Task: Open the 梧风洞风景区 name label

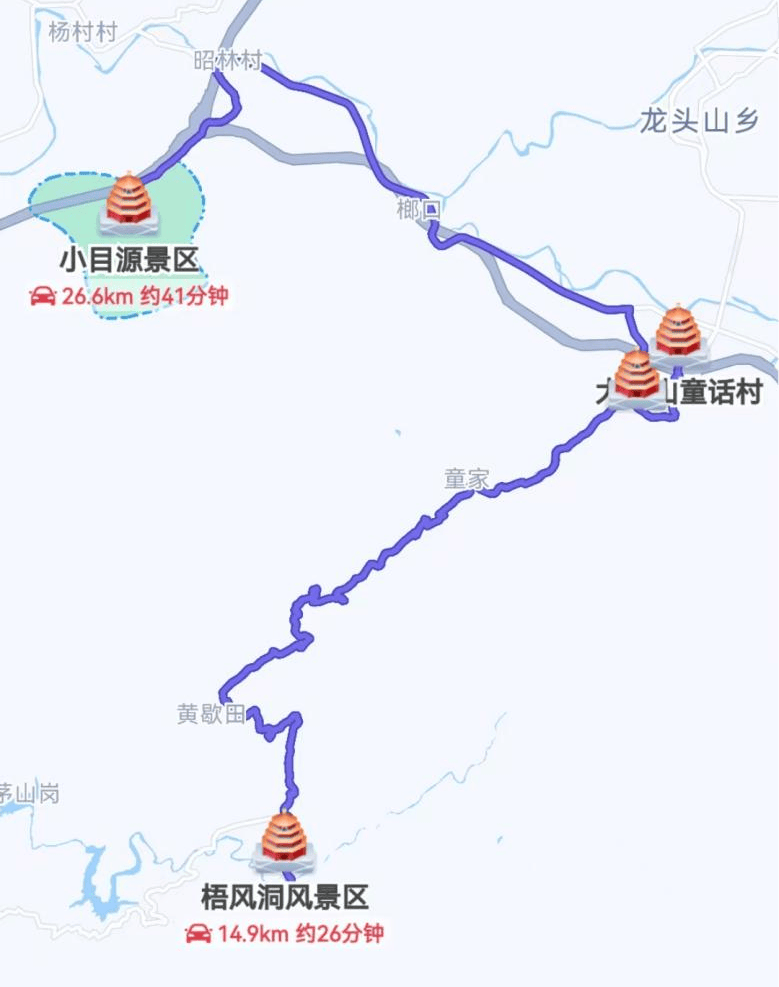Action: pyautogui.click(x=285, y=896)
